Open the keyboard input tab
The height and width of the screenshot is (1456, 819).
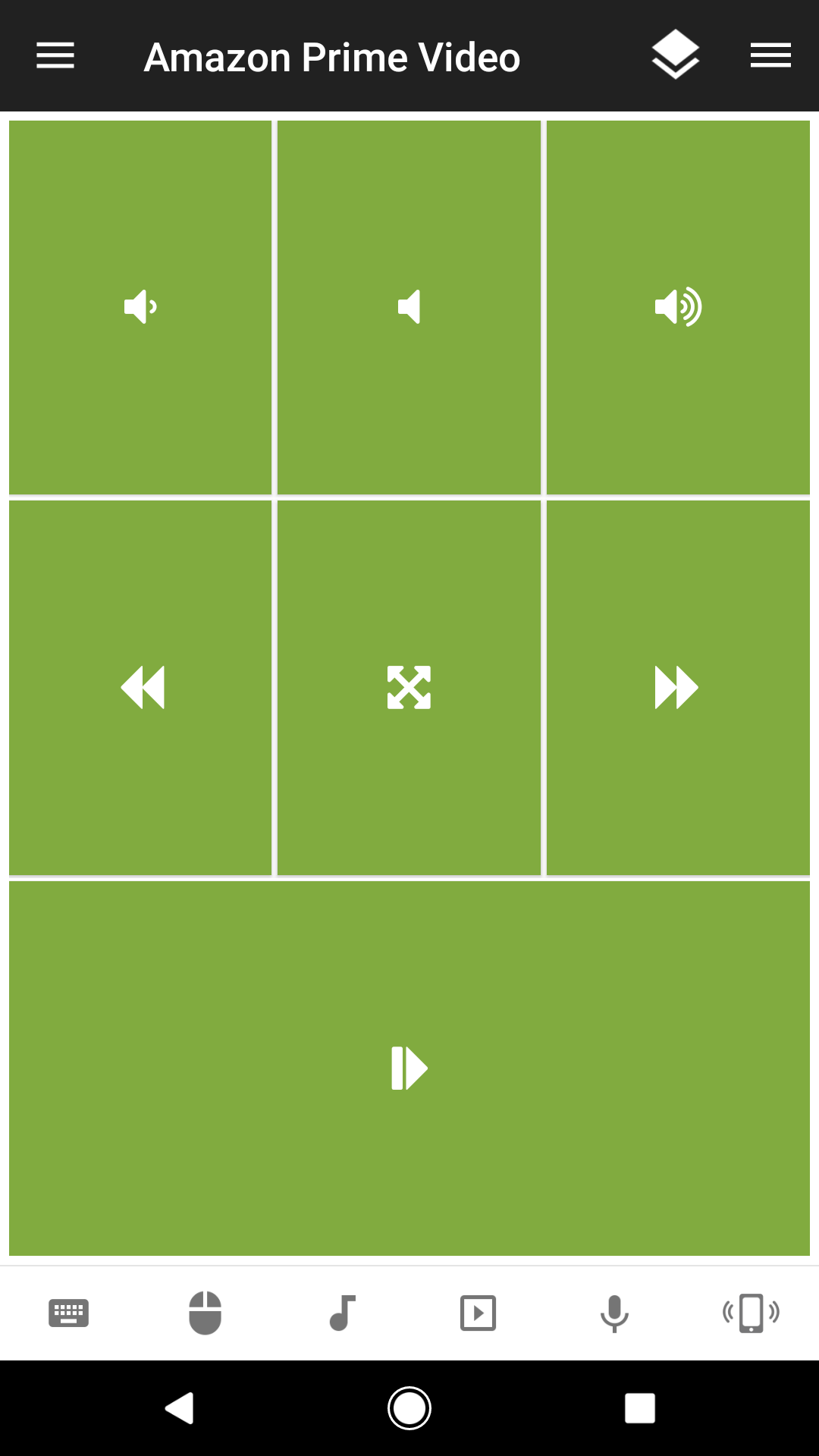[68, 1313]
